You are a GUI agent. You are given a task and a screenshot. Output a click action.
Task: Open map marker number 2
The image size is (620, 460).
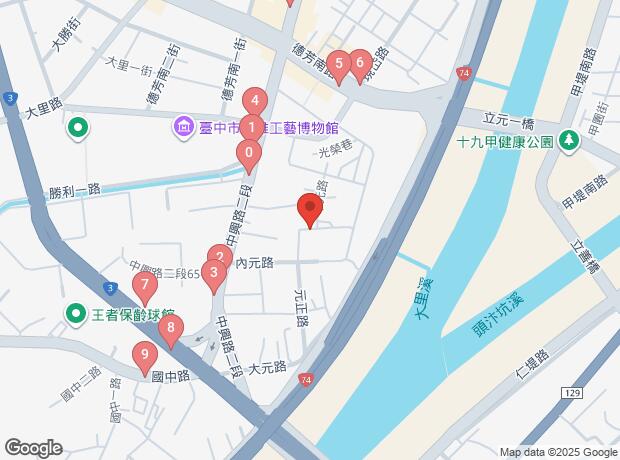pos(220,257)
